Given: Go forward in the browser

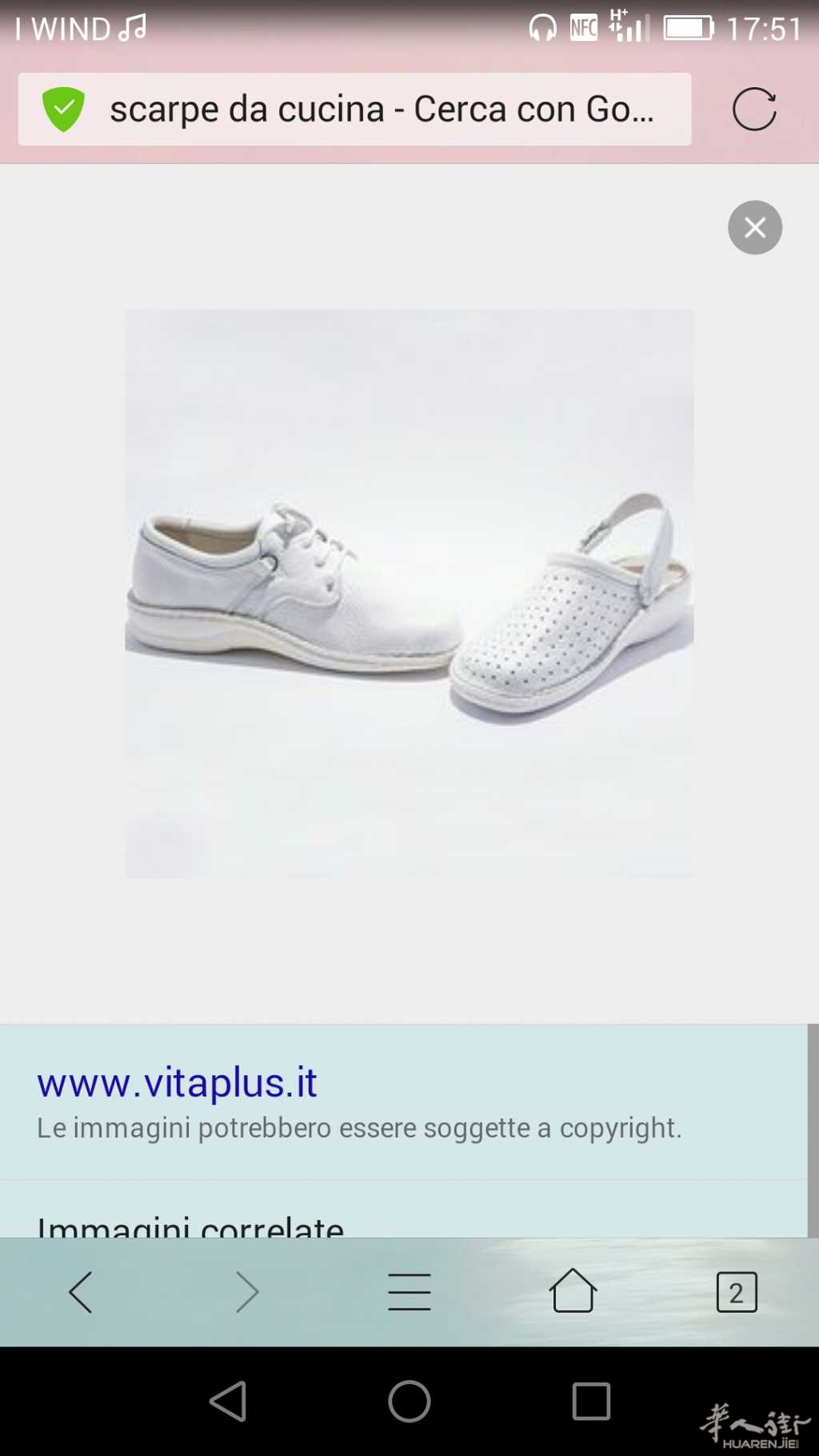Looking at the screenshot, I should click(x=246, y=1292).
